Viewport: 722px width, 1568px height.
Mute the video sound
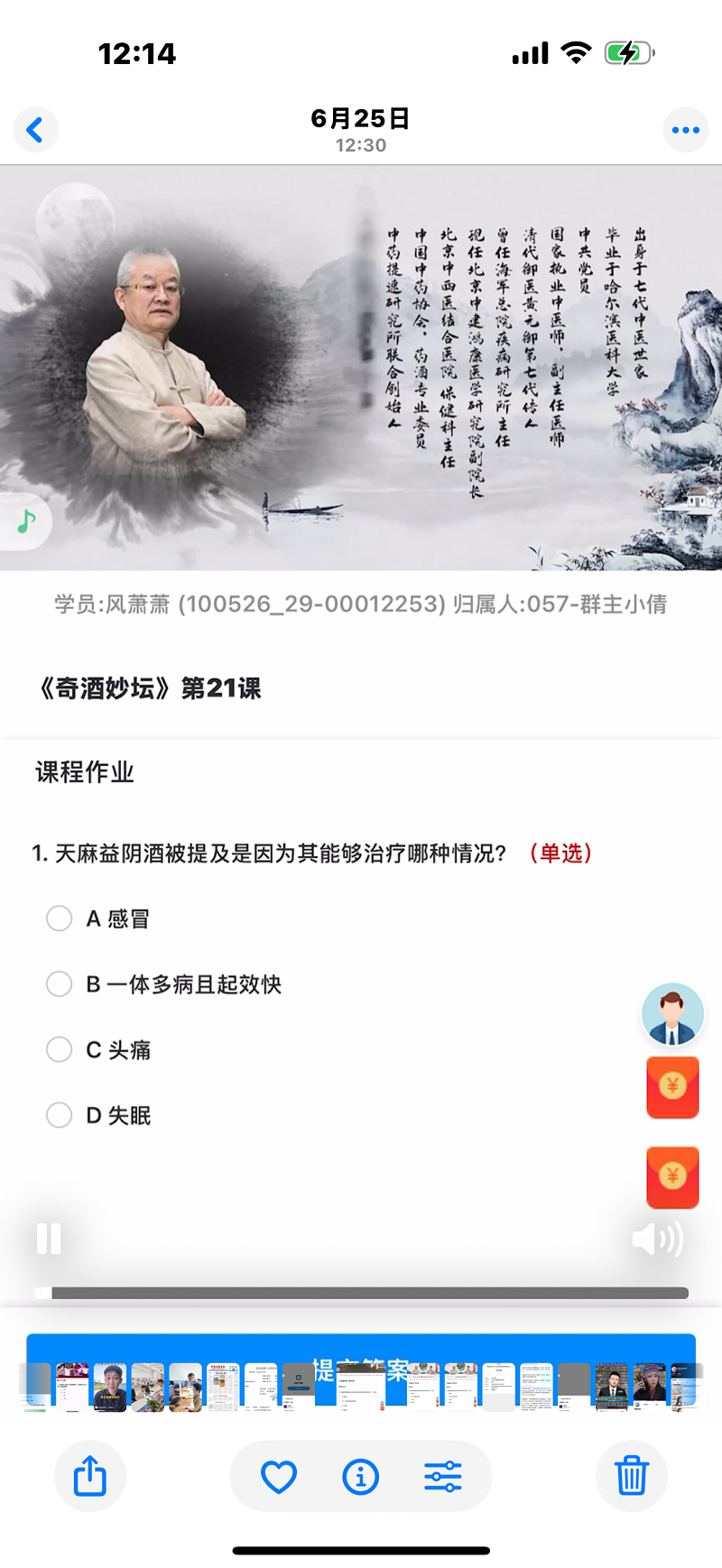point(657,1239)
